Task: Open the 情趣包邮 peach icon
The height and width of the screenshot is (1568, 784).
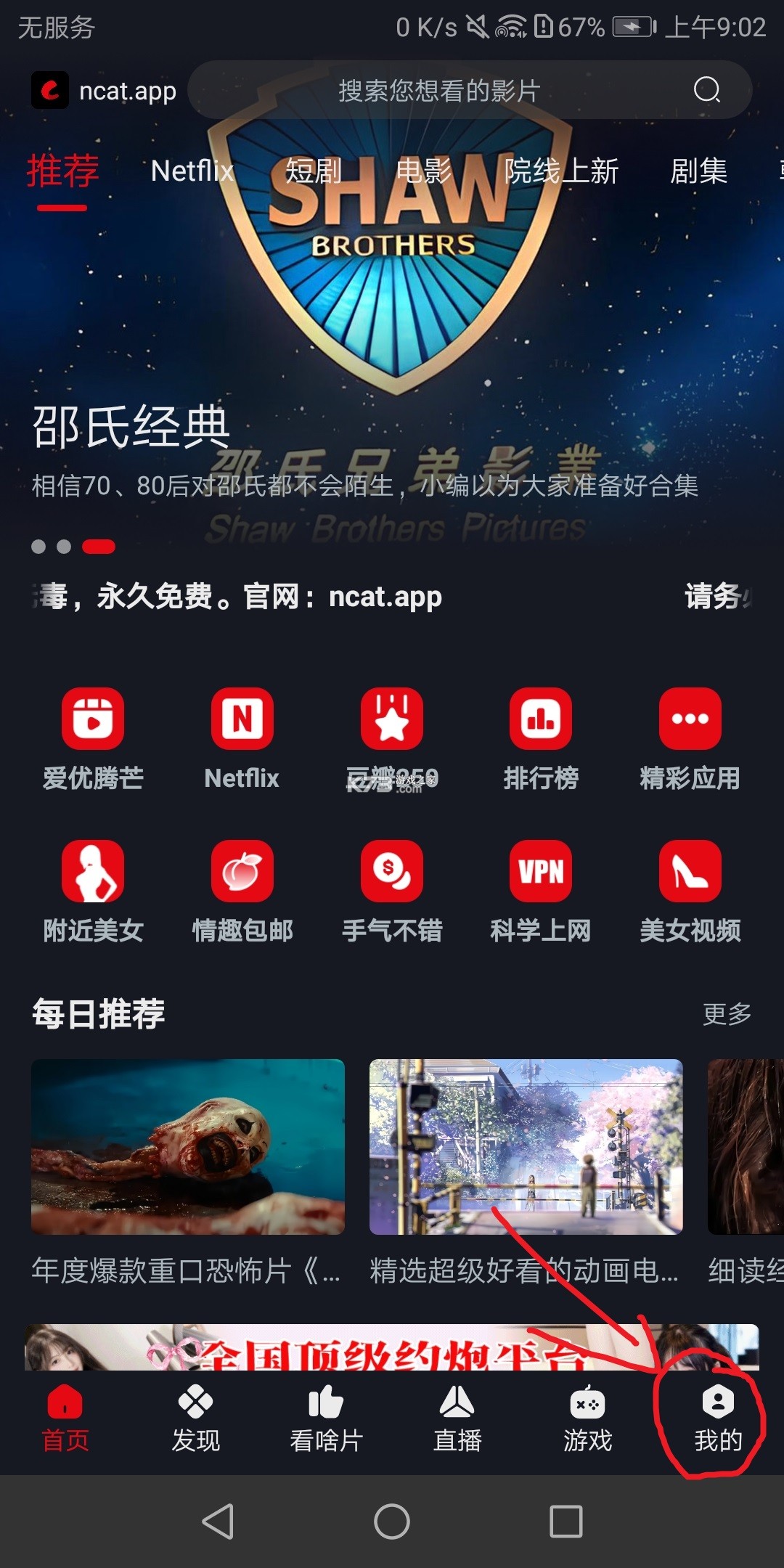Action: (x=242, y=871)
